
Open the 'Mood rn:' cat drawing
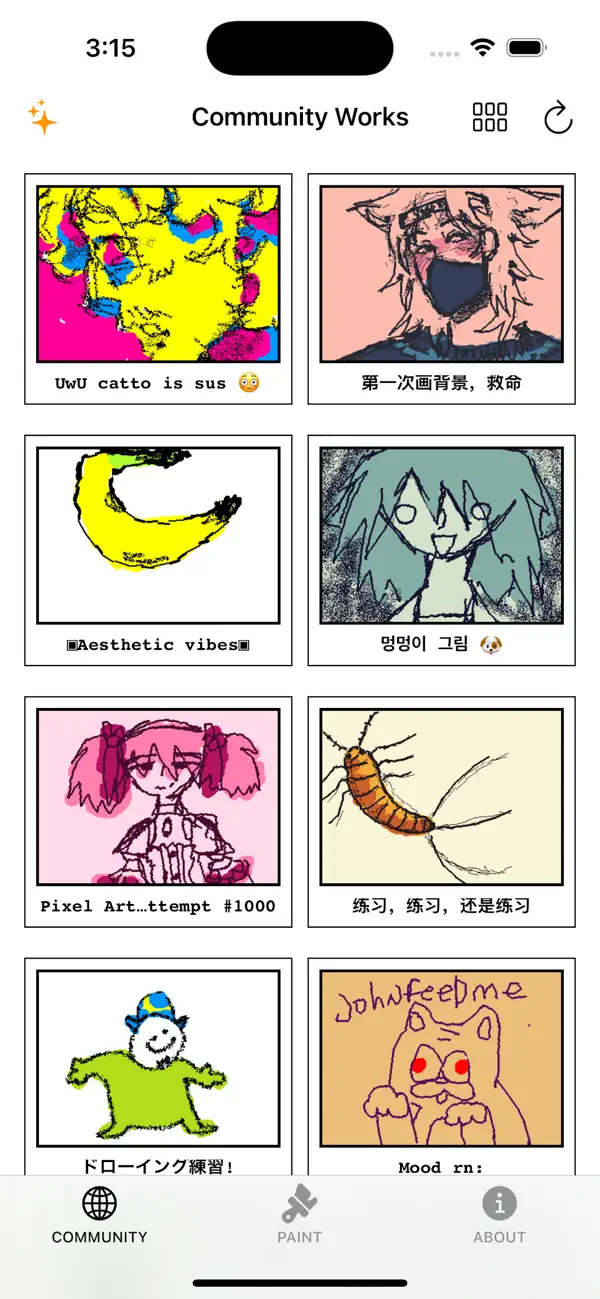click(441, 1058)
